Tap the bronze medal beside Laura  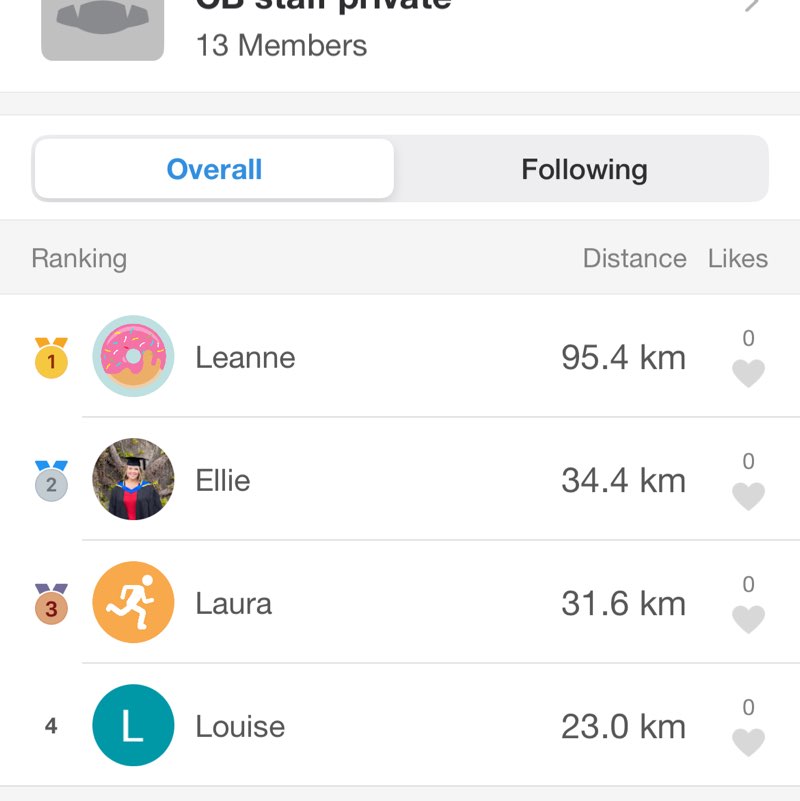(x=51, y=603)
